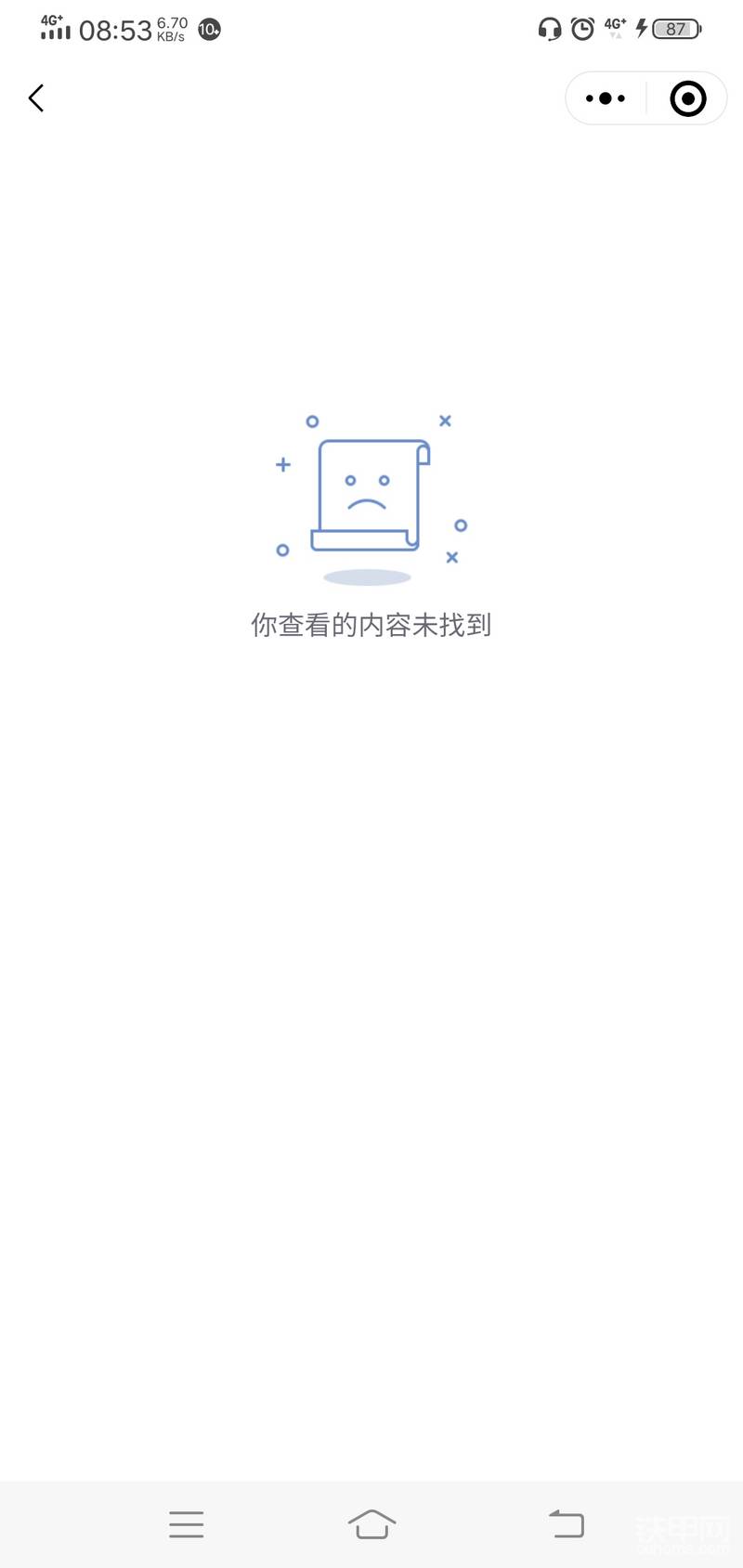Open recent apps from the system bar
Screen dimensions: 743x1568
(187, 1524)
